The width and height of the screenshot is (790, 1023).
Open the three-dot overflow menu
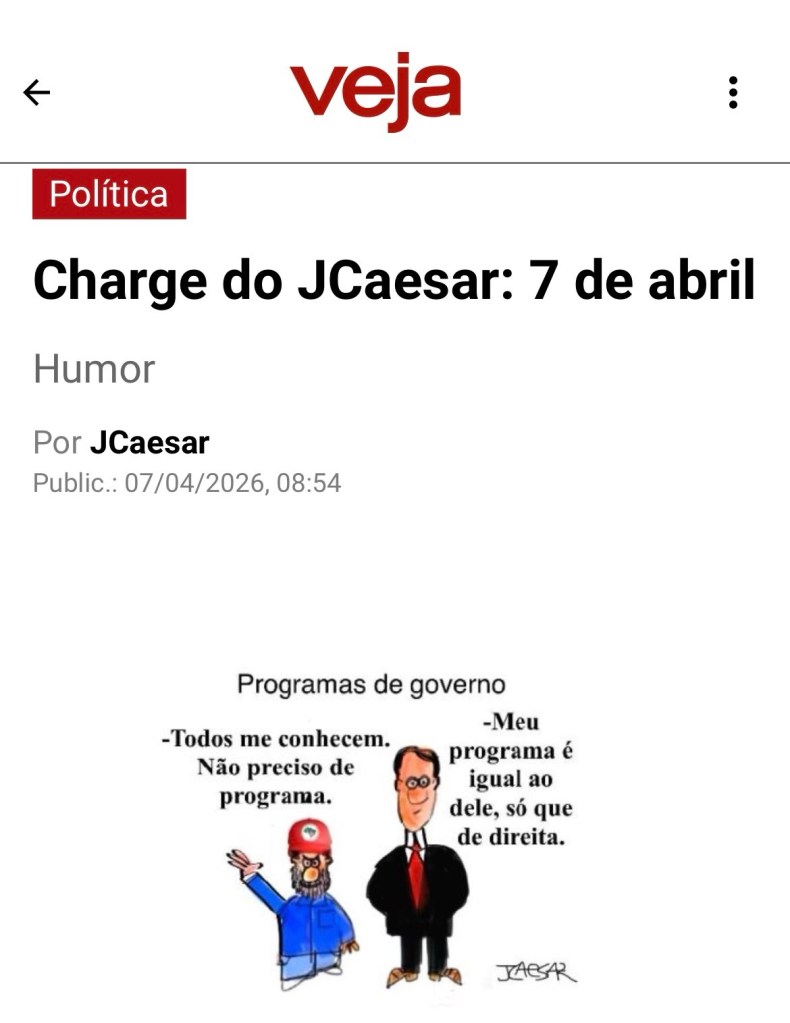[x=733, y=93]
